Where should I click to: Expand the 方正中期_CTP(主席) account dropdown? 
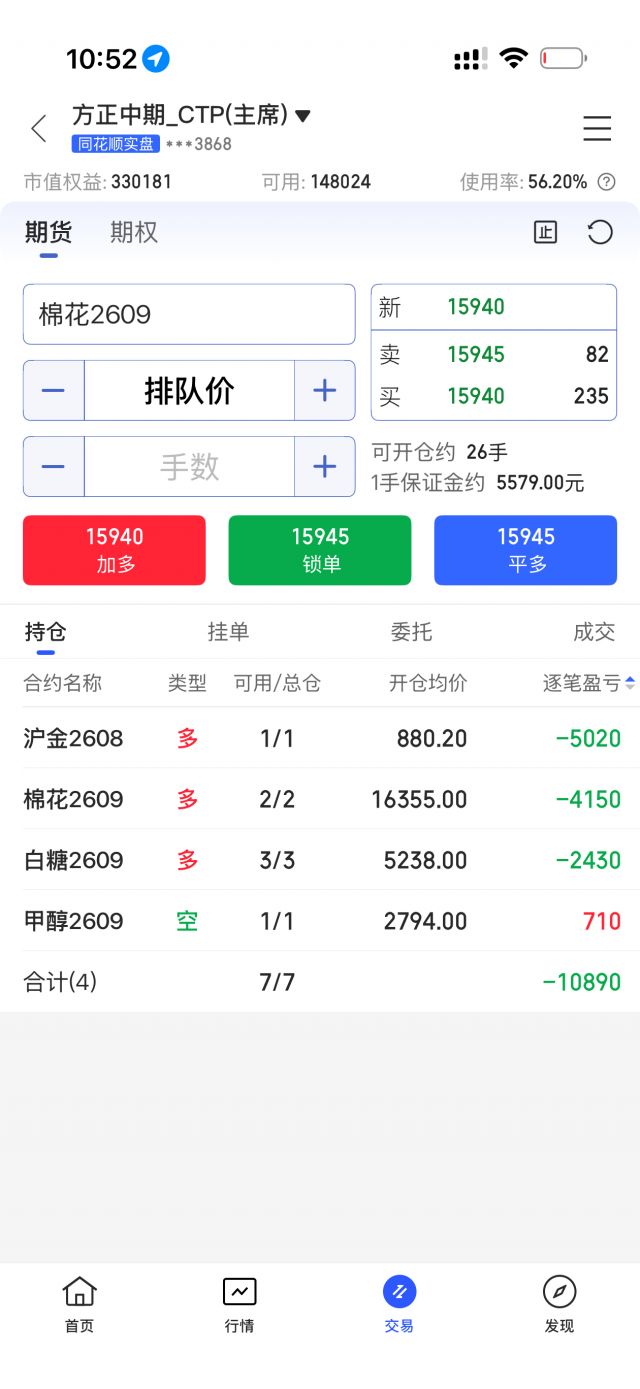coord(302,116)
